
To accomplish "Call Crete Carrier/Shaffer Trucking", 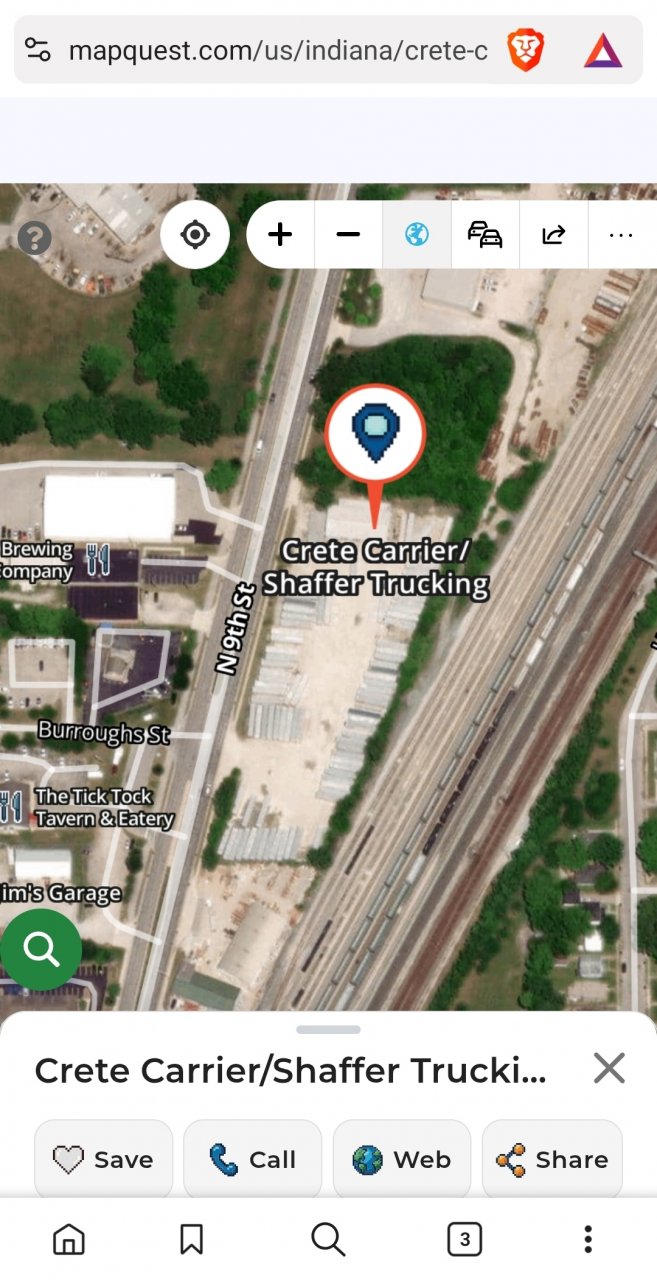I will (253, 1159).
